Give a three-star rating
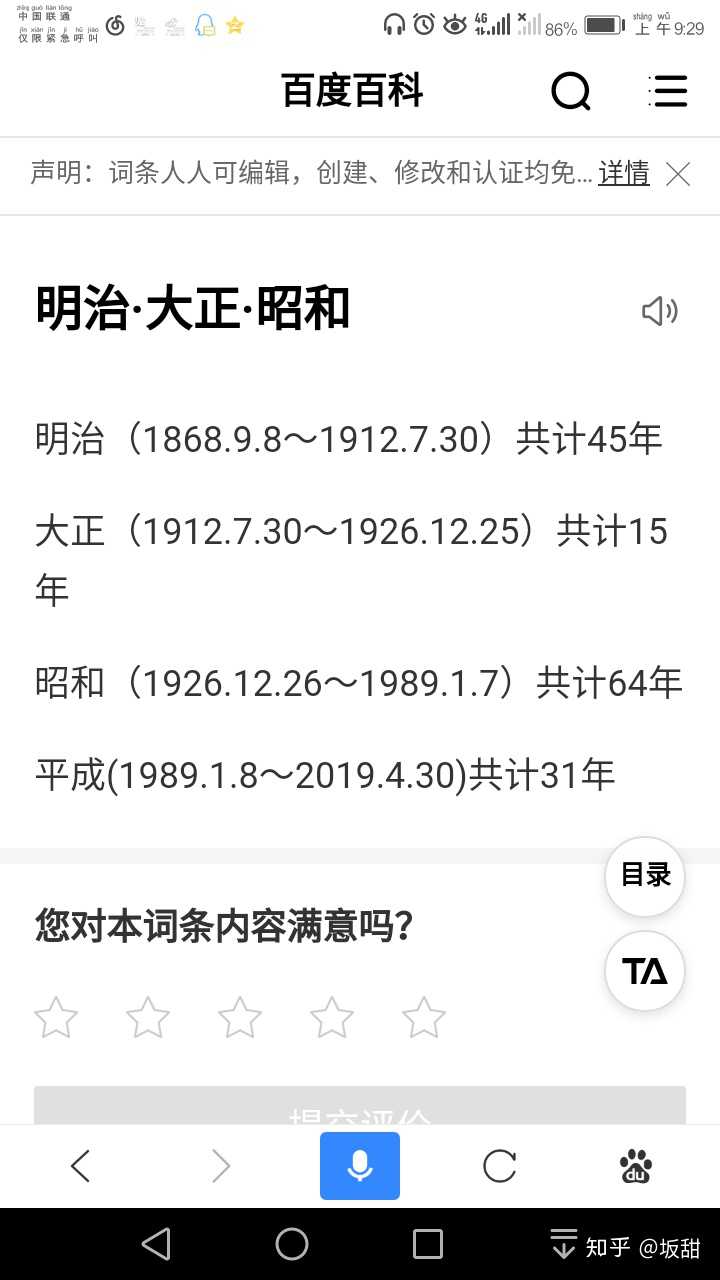720x1280 pixels. [240, 1017]
